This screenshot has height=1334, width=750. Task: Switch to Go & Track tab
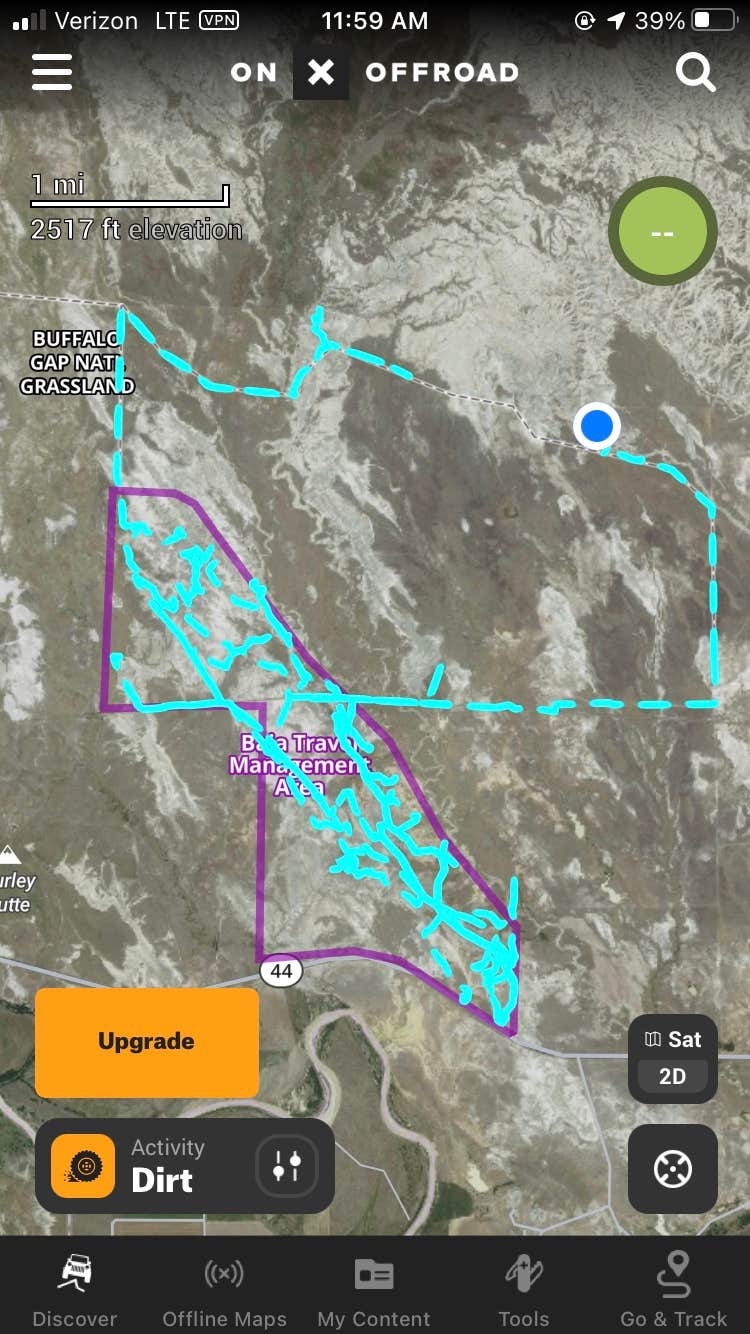tap(673, 1290)
